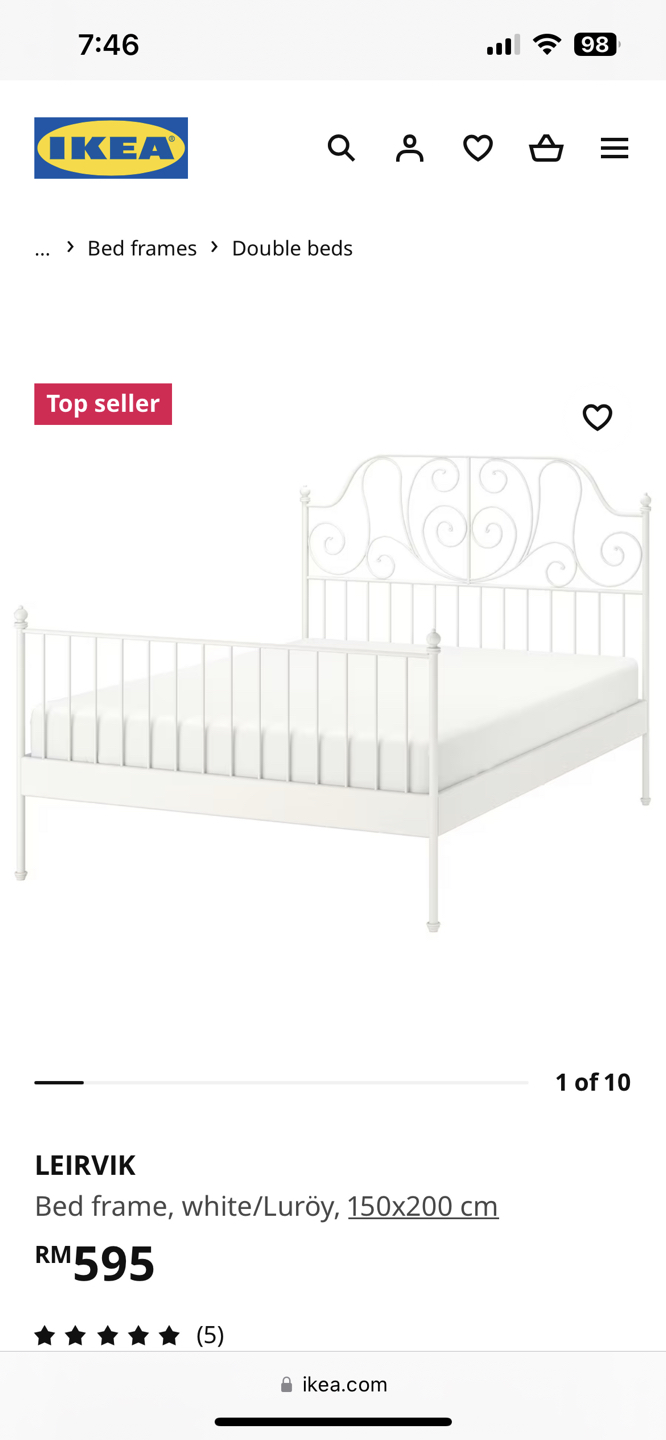
Task: Go to Double beds category
Action: 292,248
